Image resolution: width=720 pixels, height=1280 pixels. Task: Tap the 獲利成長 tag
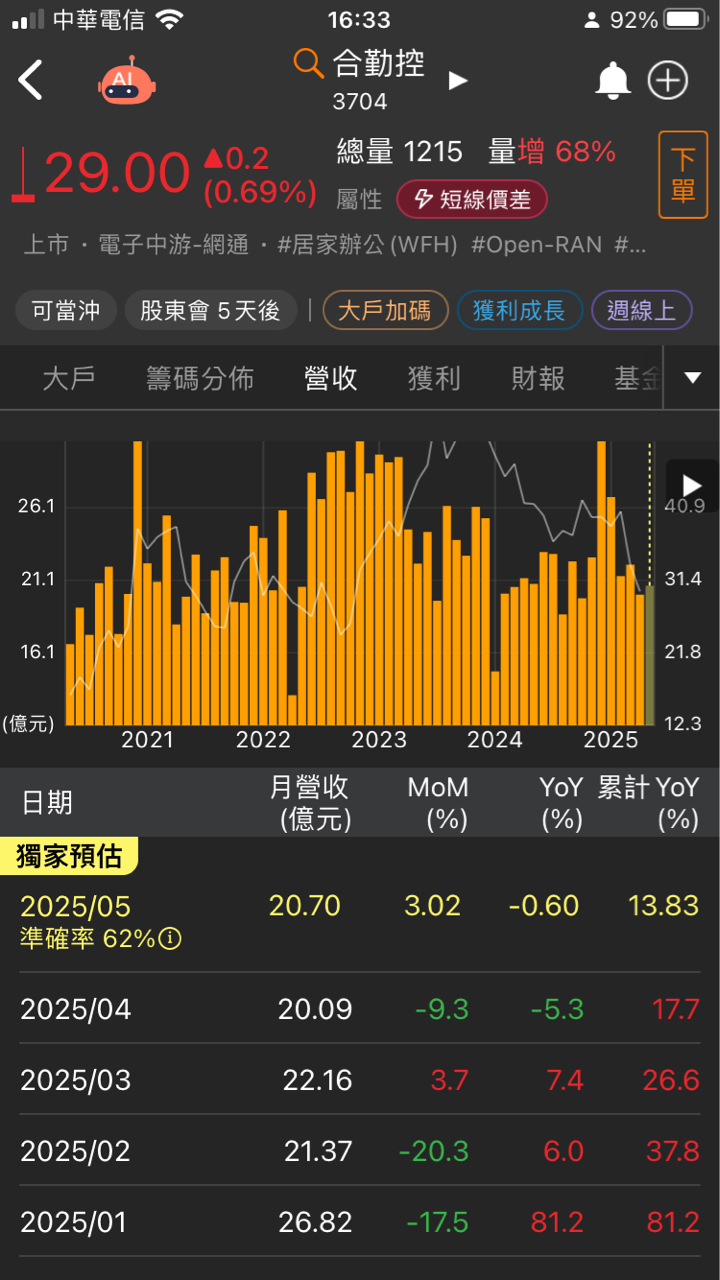click(519, 311)
